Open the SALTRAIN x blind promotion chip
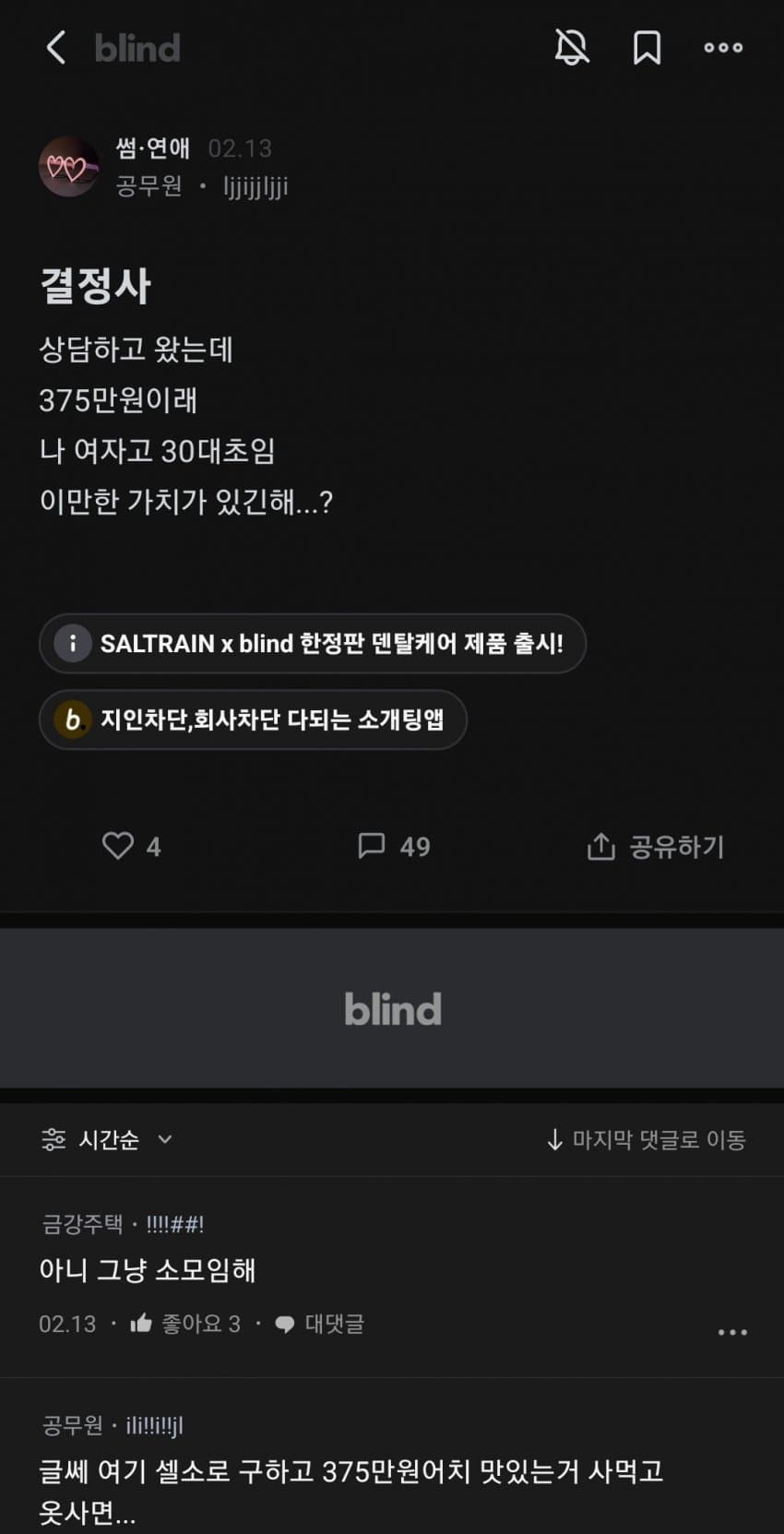784x1534 pixels. pyautogui.click(x=313, y=643)
